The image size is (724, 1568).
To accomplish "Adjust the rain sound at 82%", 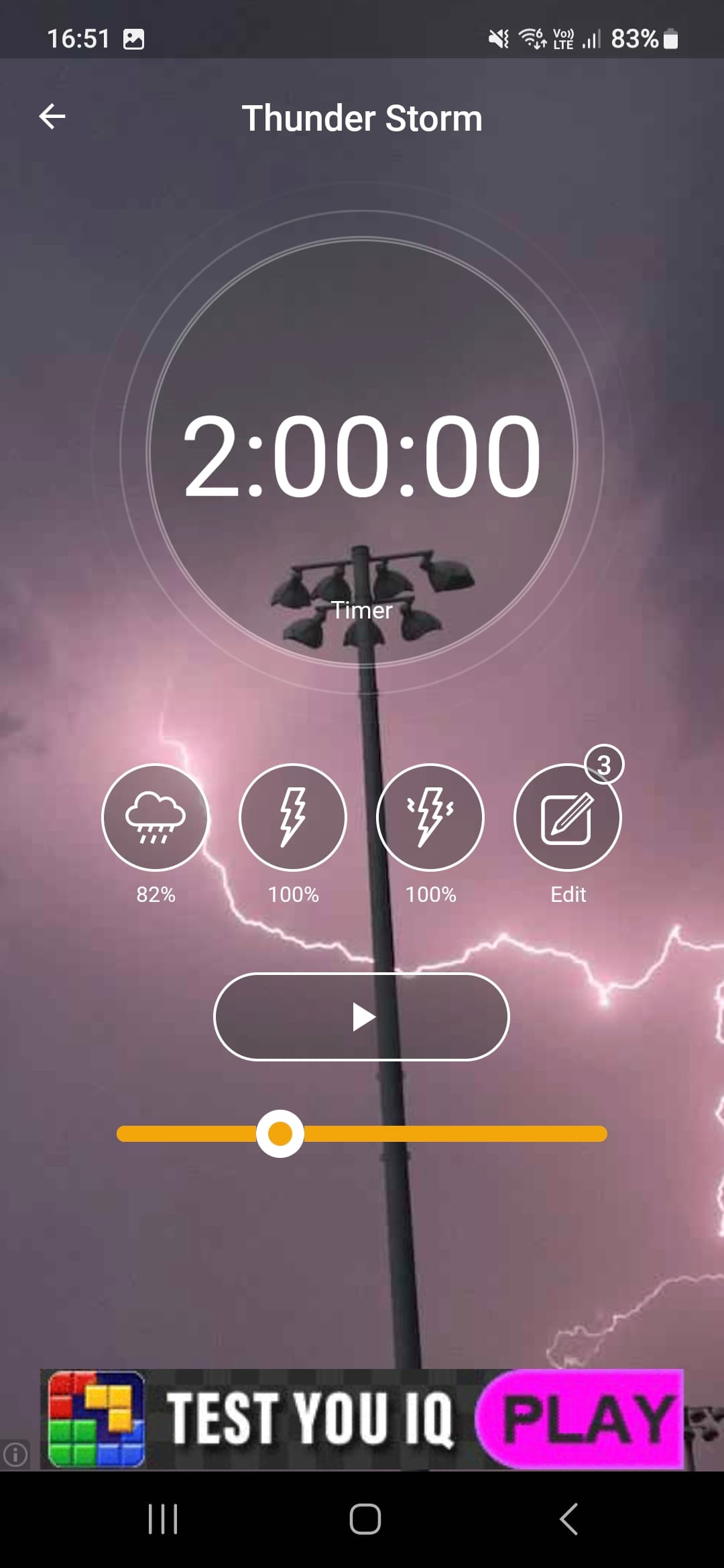I will click(x=156, y=817).
